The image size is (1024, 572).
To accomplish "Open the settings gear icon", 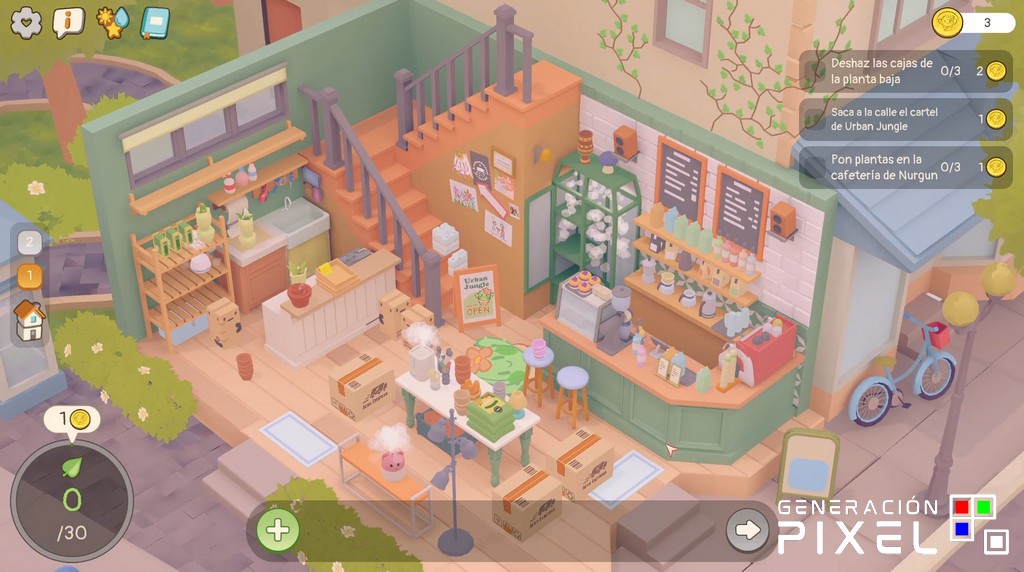I will click(x=26, y=22).
